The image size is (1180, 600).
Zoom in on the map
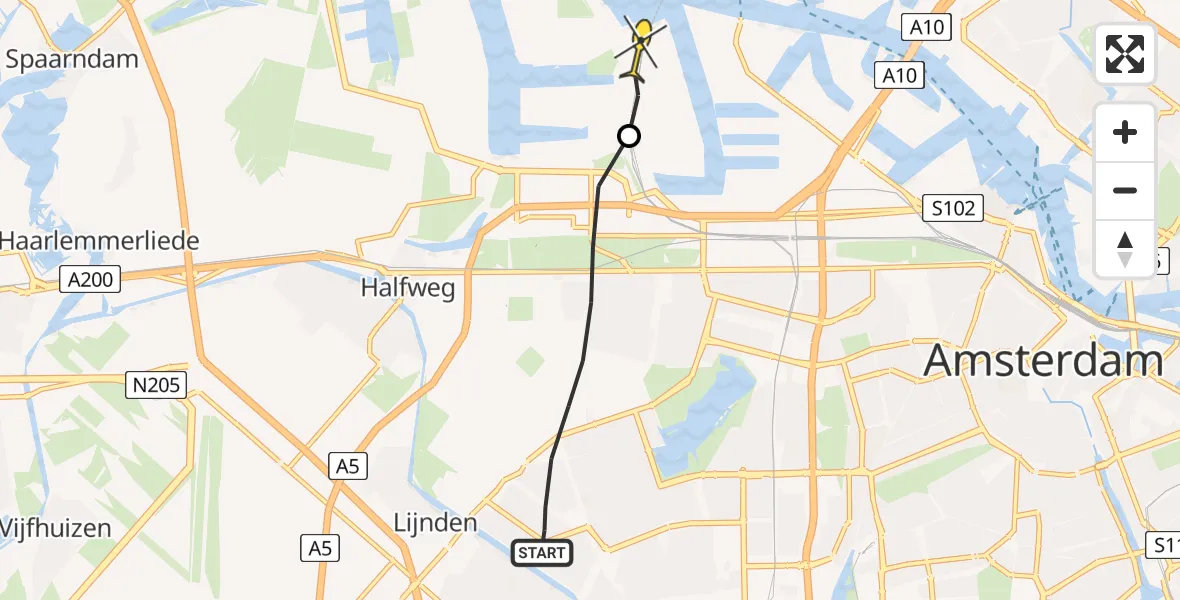pyautogui.click(x=1125, y=133)
